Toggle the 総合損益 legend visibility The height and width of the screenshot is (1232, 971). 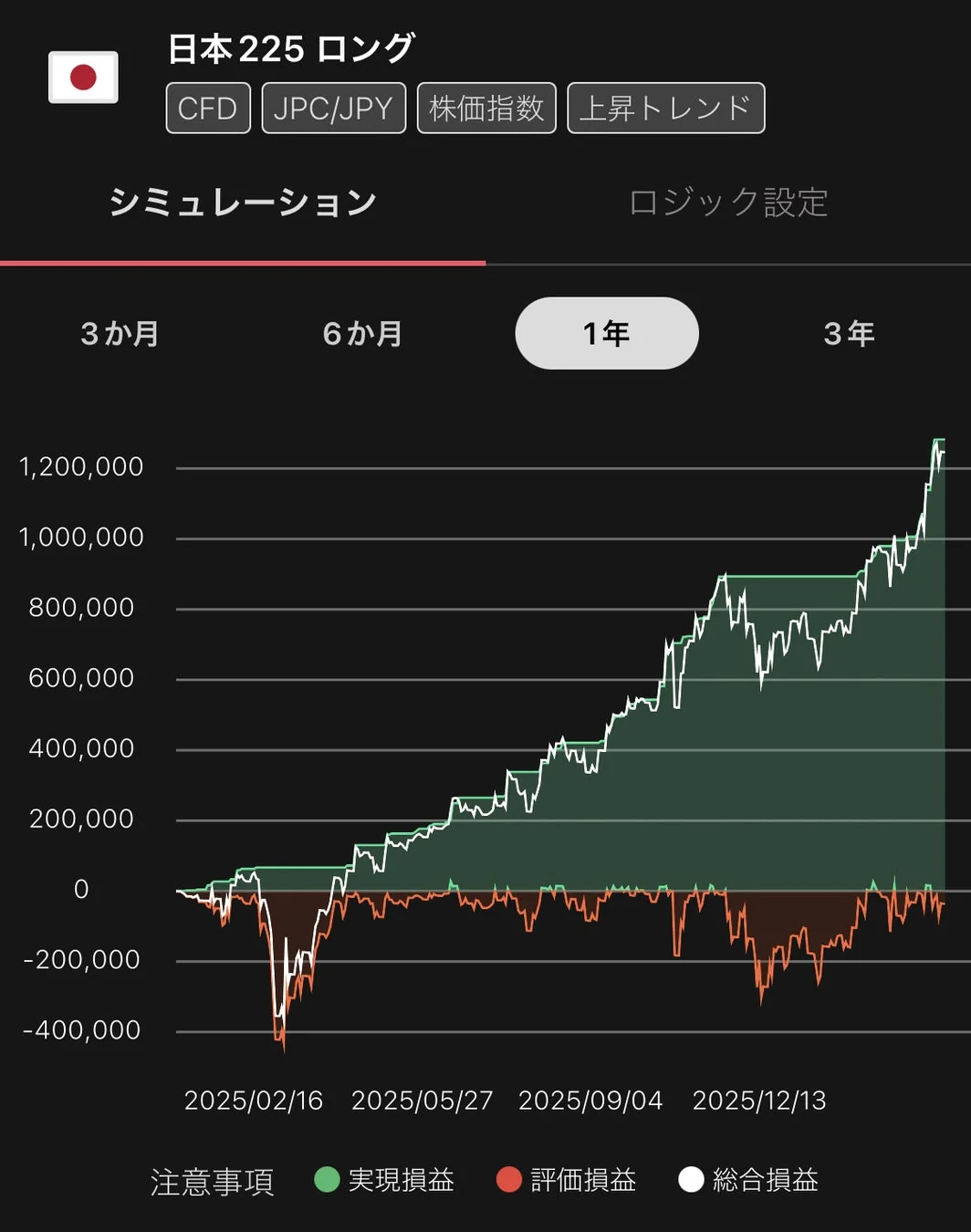(767, 1180)
